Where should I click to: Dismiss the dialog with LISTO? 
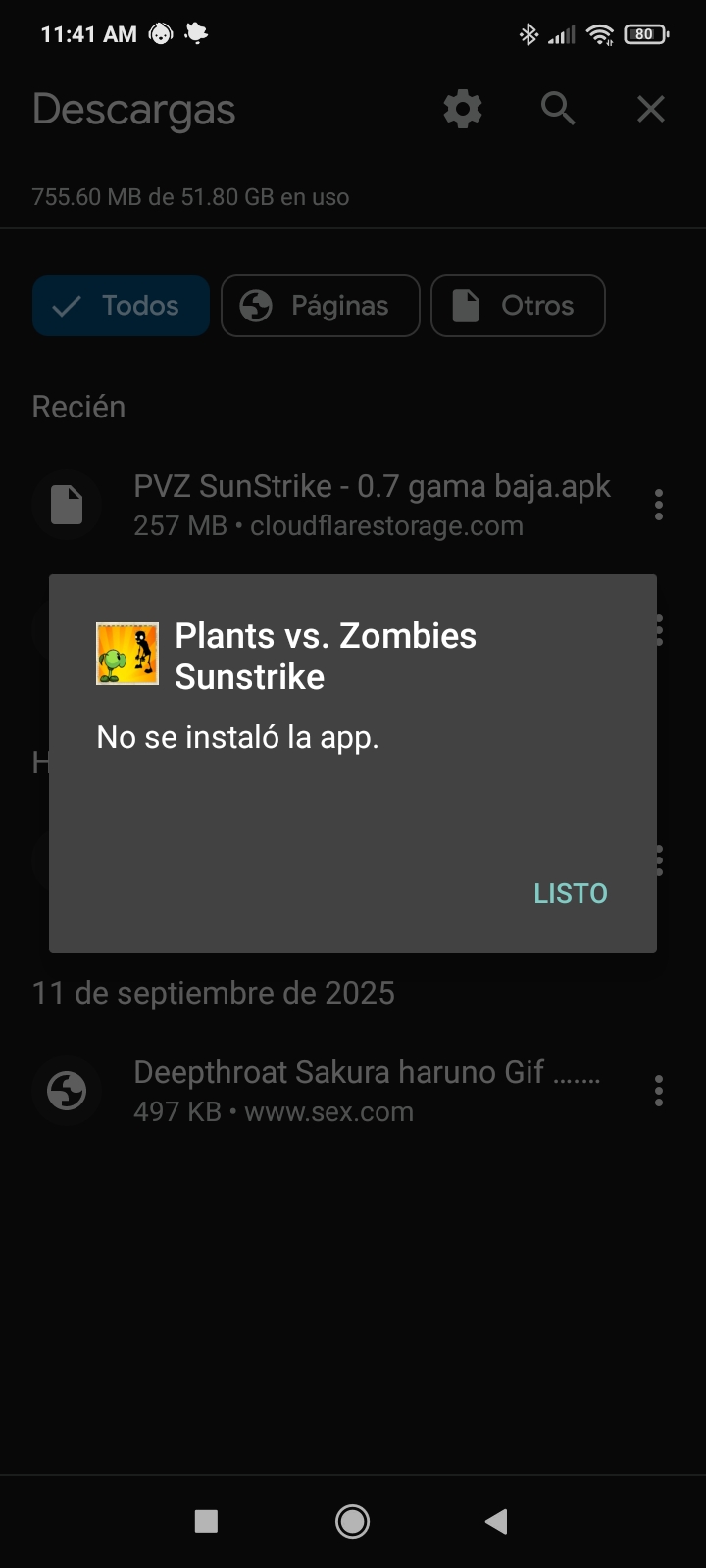pos(570,893)
